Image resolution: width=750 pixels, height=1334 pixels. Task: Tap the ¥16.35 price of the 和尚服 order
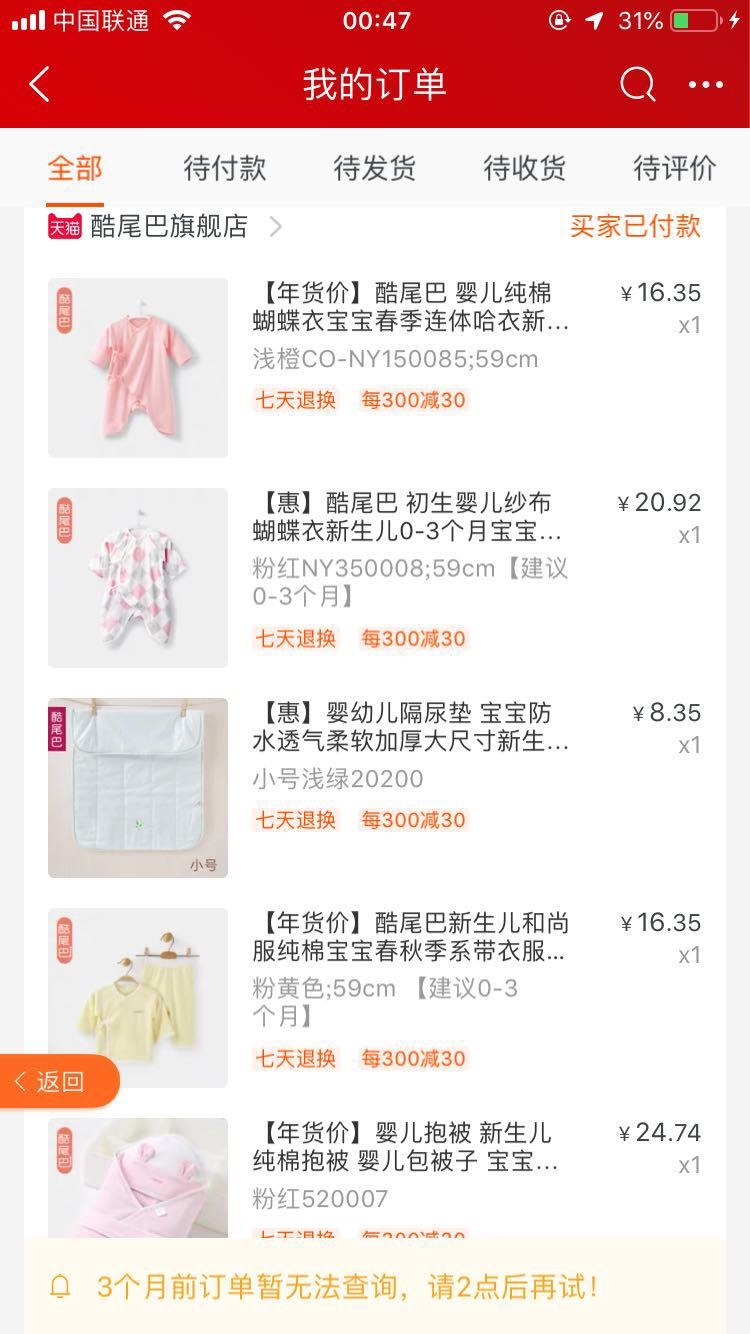point(660,923)
